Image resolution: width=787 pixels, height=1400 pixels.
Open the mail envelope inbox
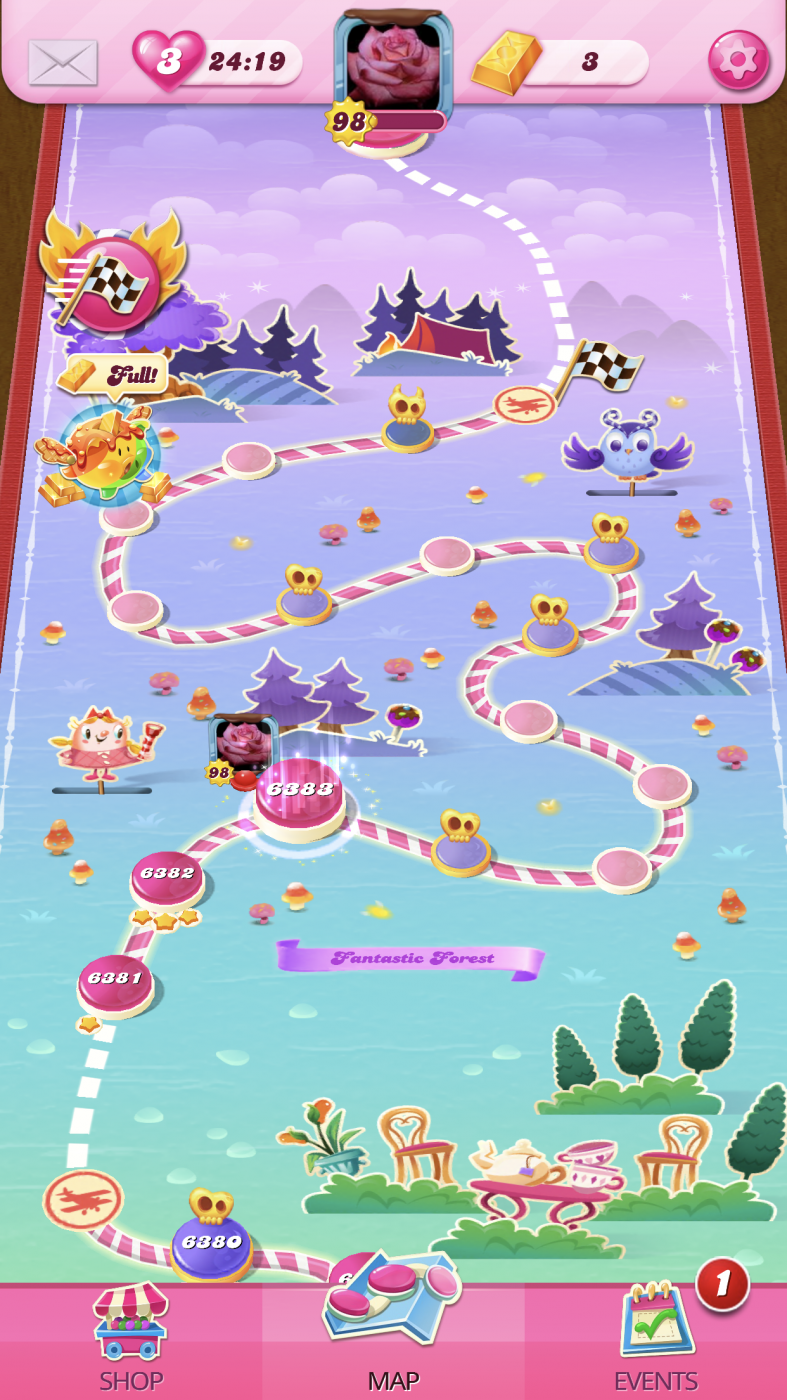(x=63, y=61)
